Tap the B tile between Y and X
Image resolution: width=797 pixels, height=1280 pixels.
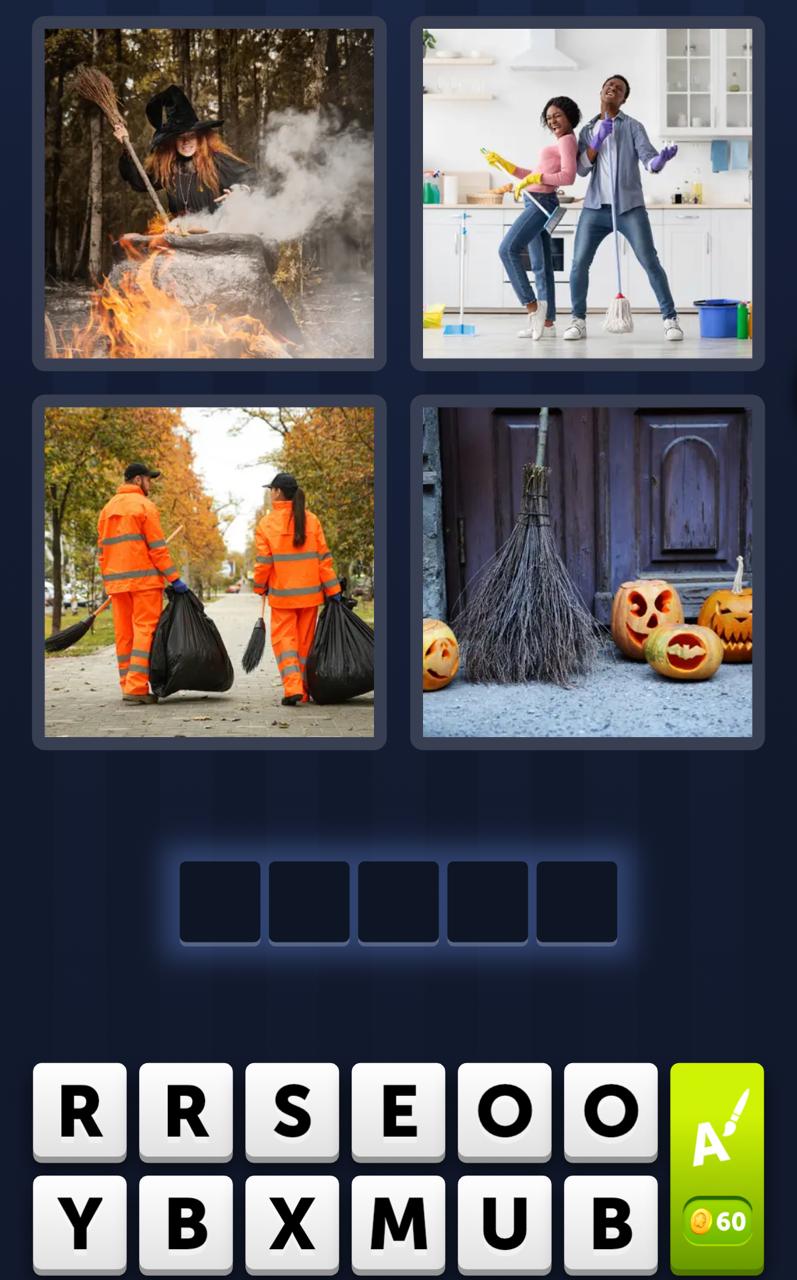[x=186, y=1223]
